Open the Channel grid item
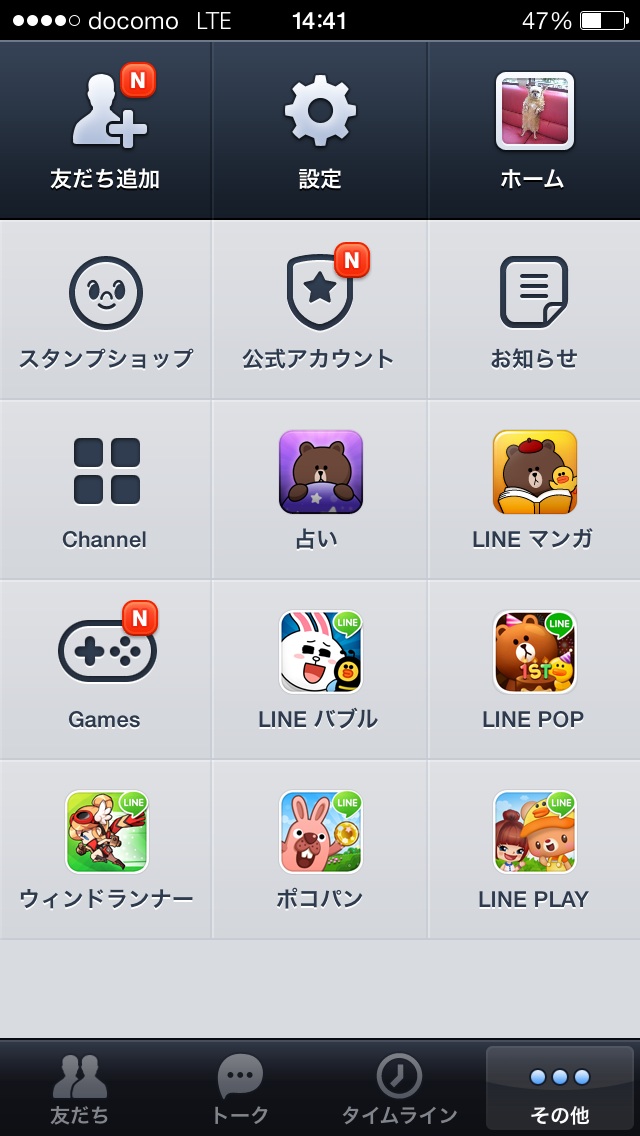Viewport: 640px width, 1136px height. [x=106, y=490]
